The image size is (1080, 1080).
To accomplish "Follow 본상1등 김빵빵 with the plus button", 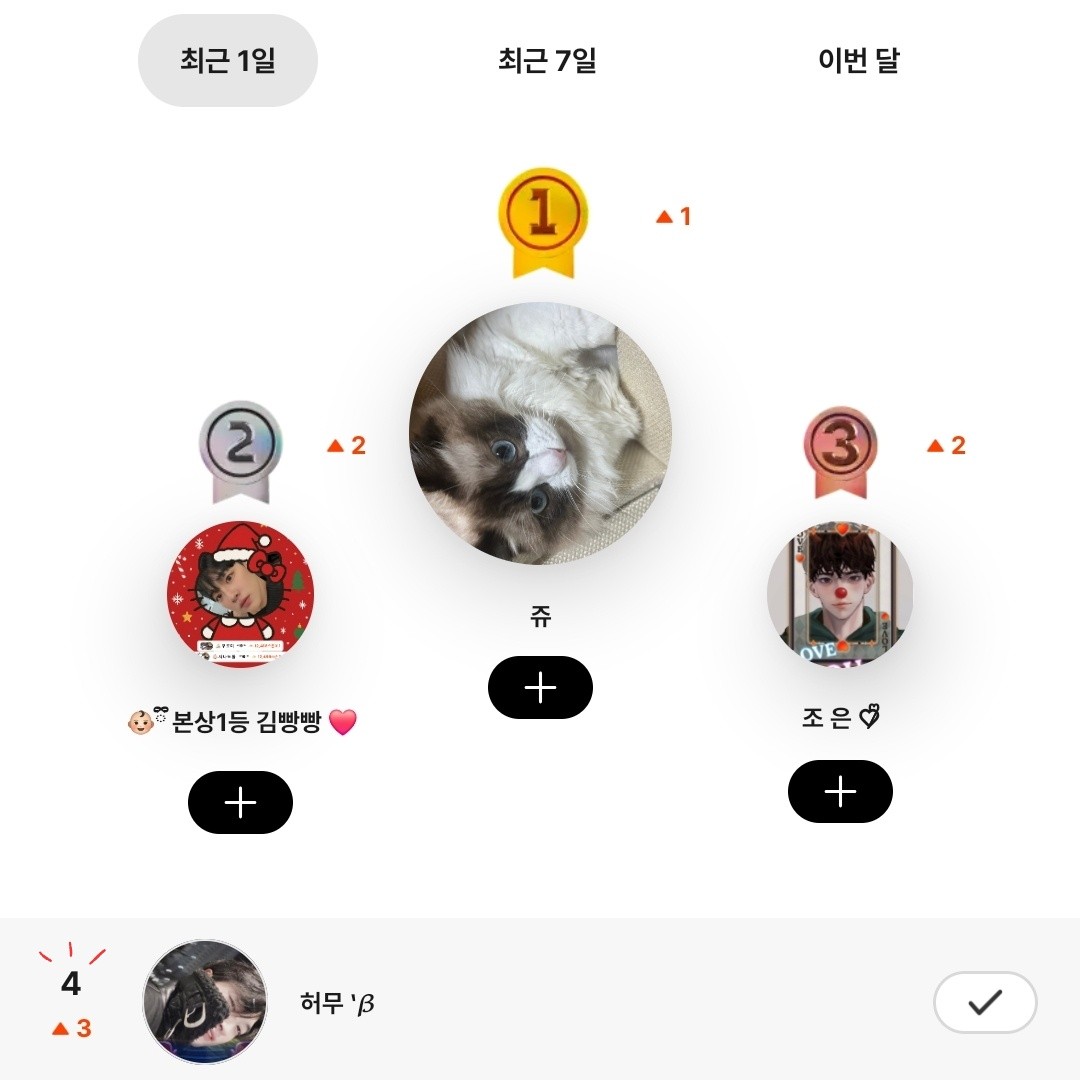I will tap(240, 802).
